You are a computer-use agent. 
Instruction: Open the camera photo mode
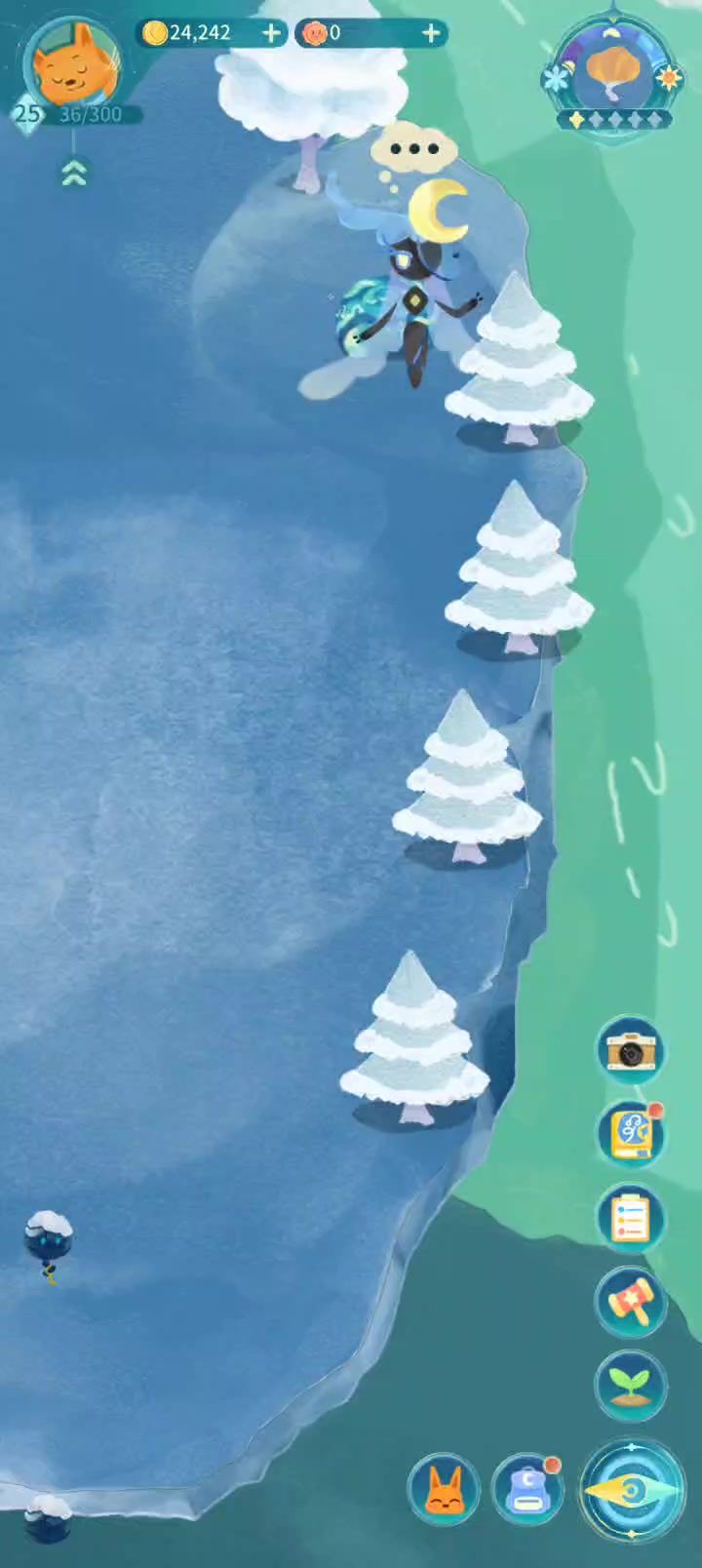point(631,1051)
